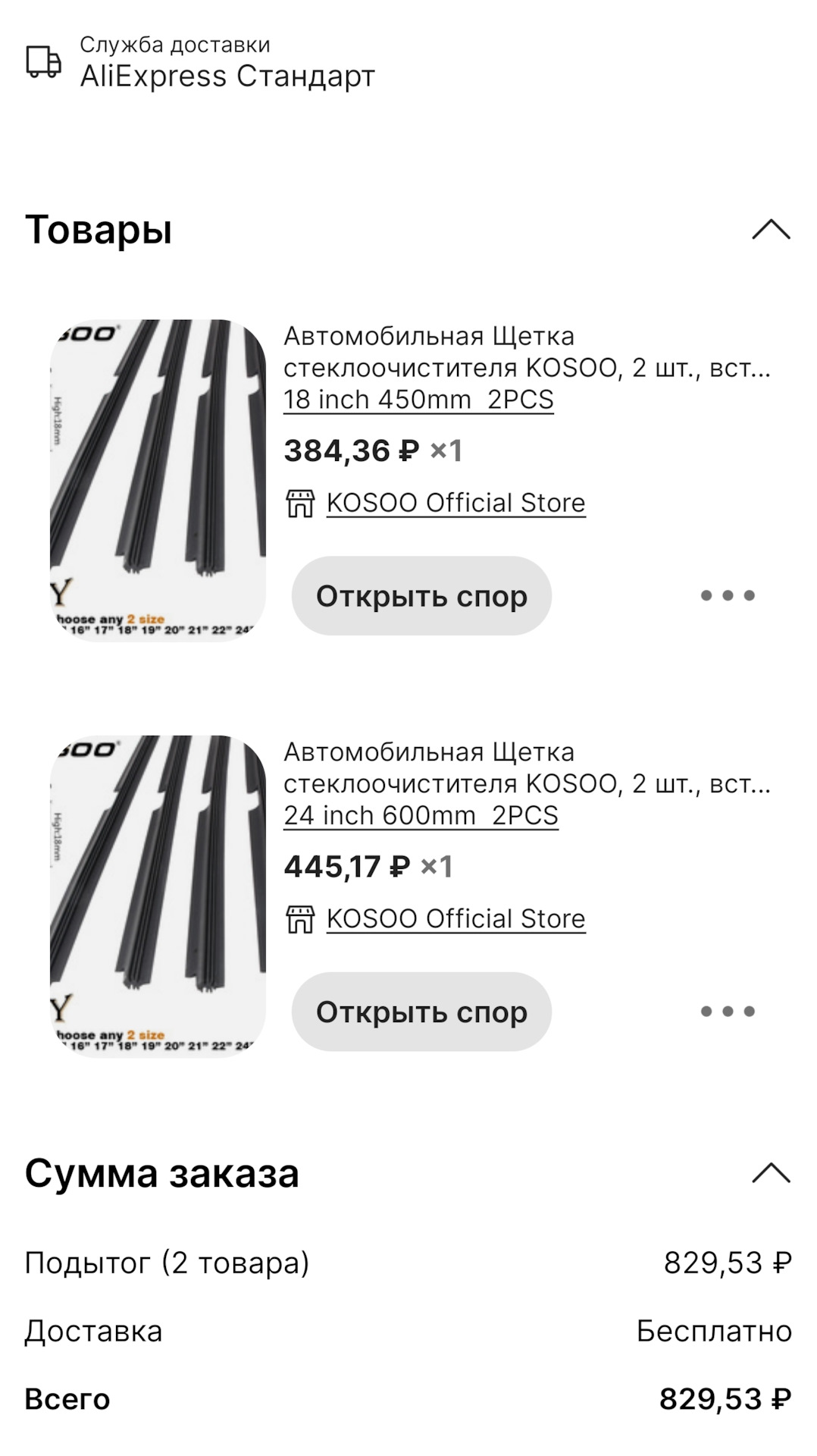Open more options for the 18 inch item
Image resolution: width=817 pixels, height=1456 pixels.
728,596
